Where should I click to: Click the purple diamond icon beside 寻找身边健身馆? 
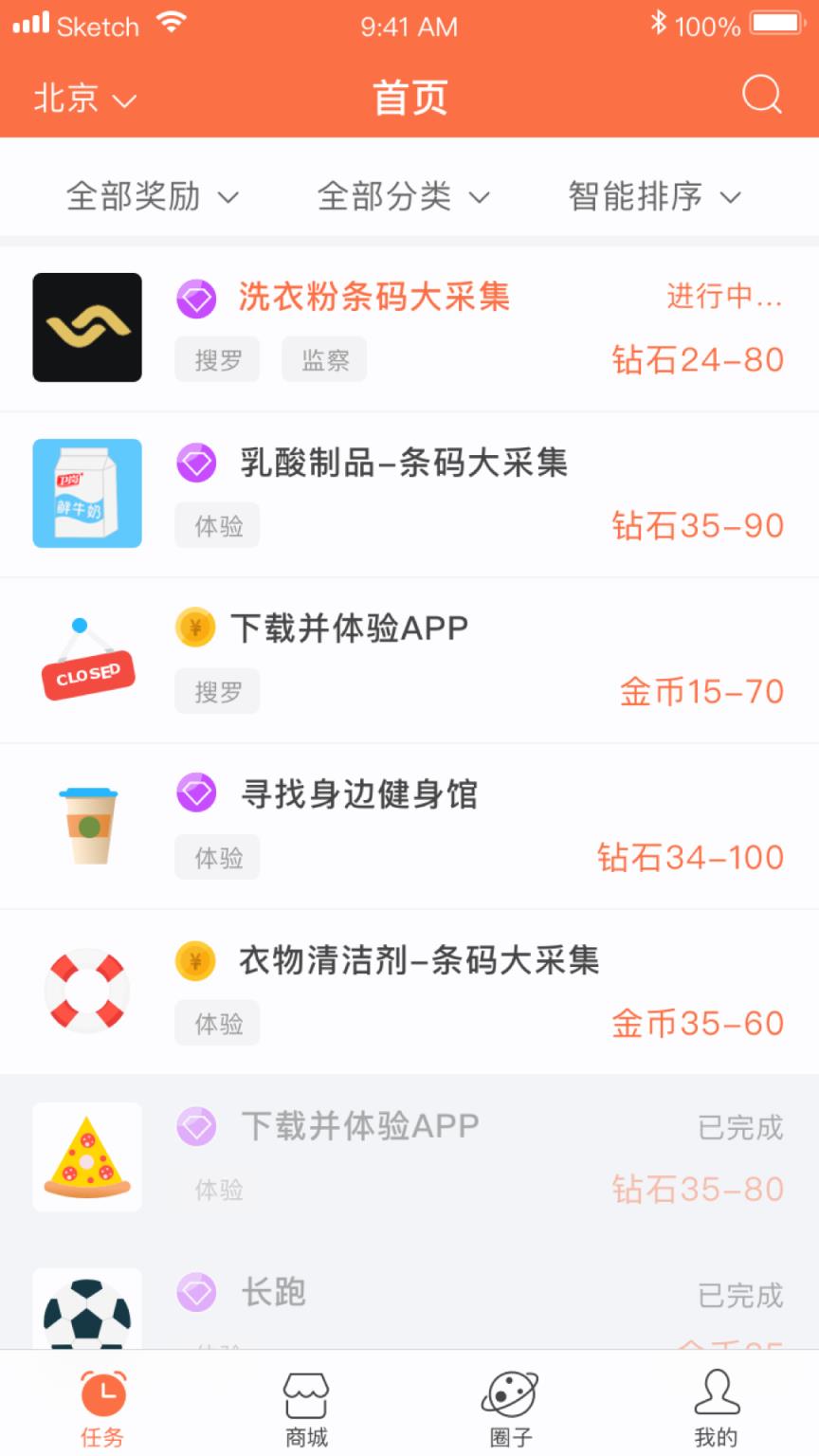[195, 794]
